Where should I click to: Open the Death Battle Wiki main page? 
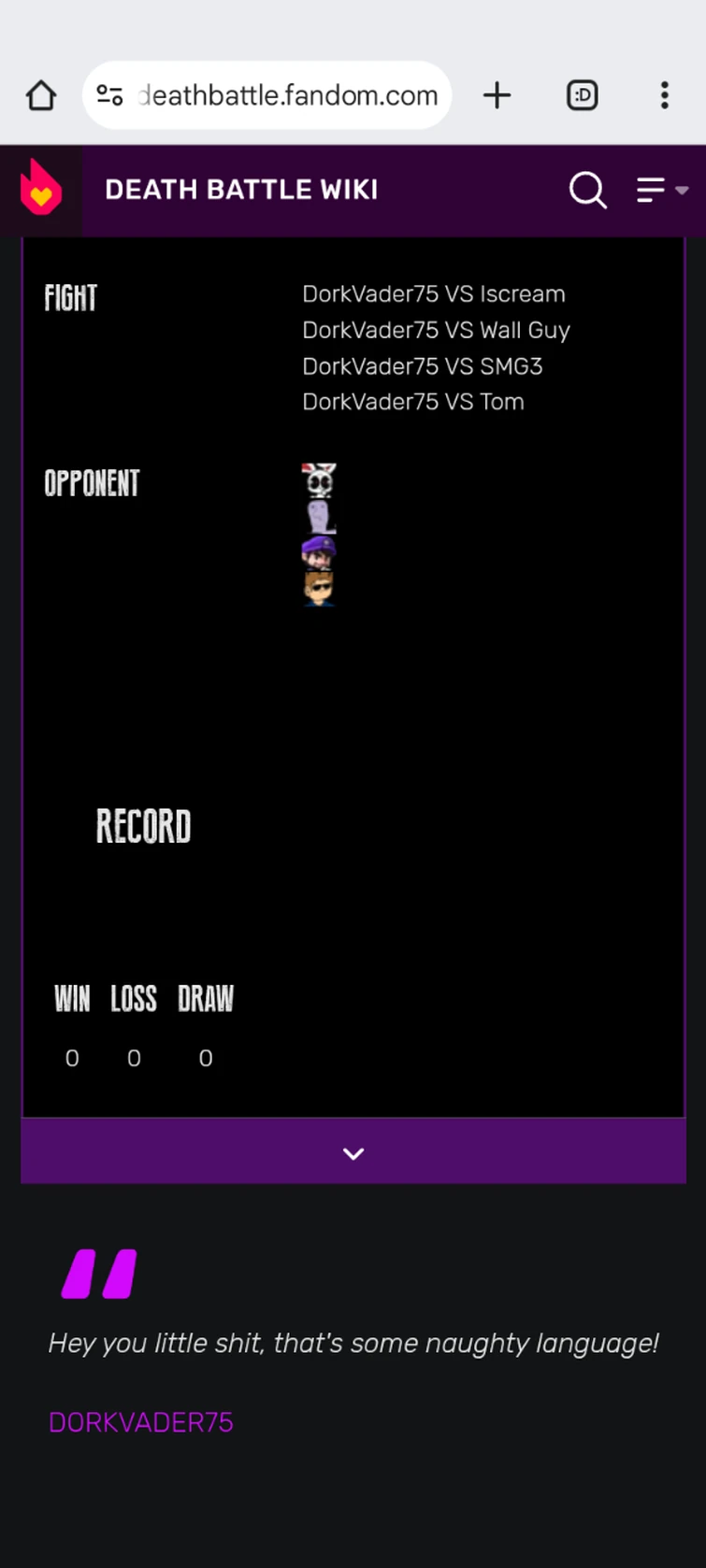[x=241, y=190]
